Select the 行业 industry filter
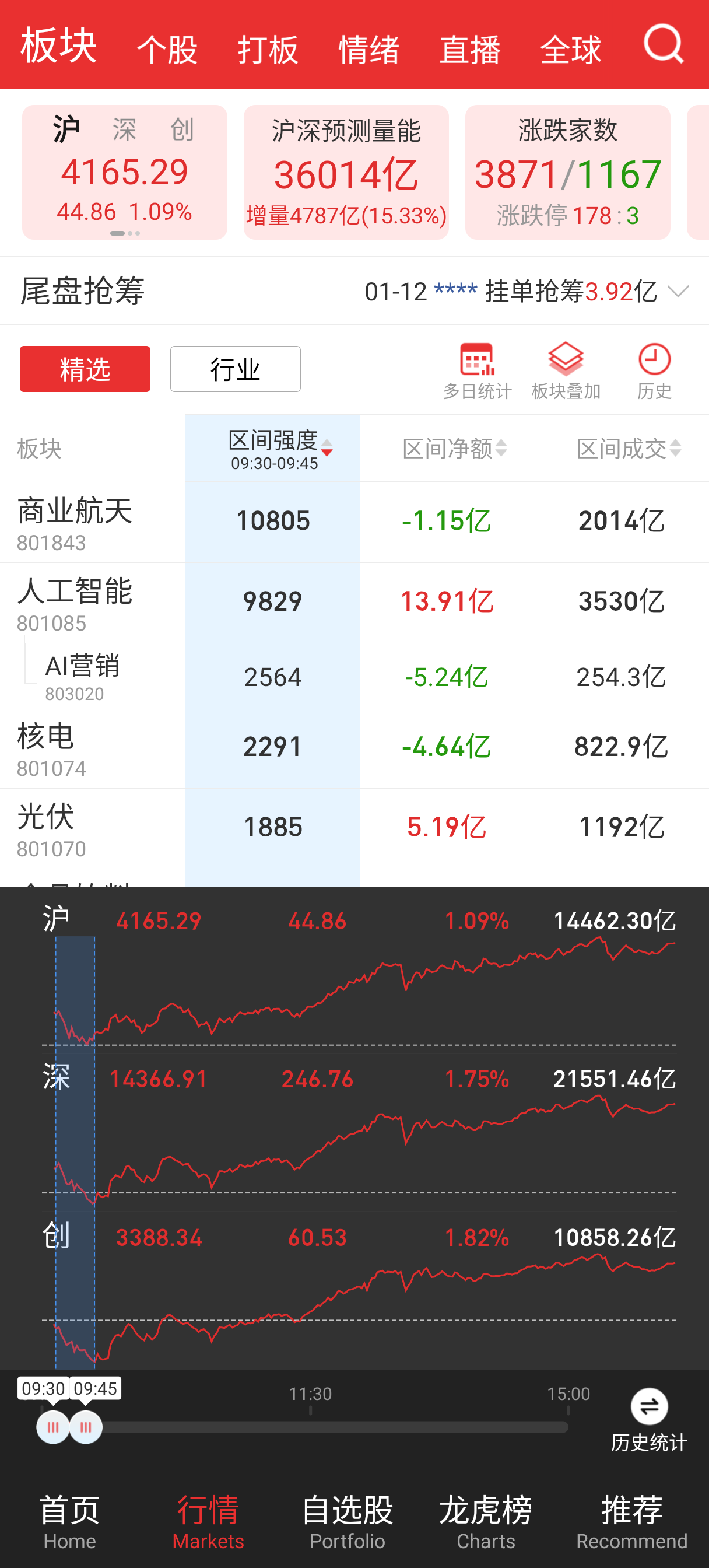Image resolution: width=709 pixels, height=1568 pixels. coord(235,369)
